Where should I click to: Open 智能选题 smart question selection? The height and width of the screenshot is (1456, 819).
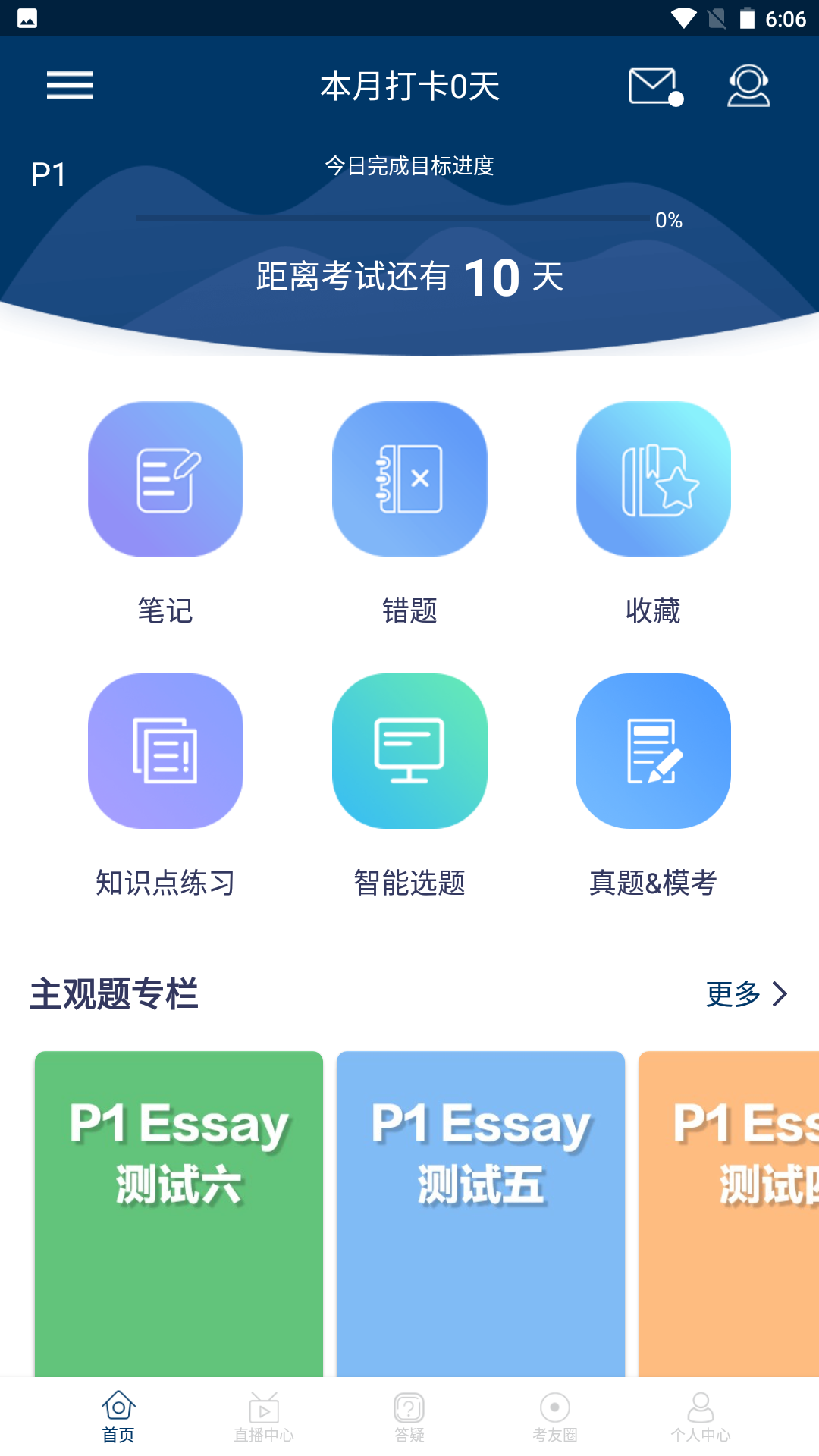[x=409, y=751]
